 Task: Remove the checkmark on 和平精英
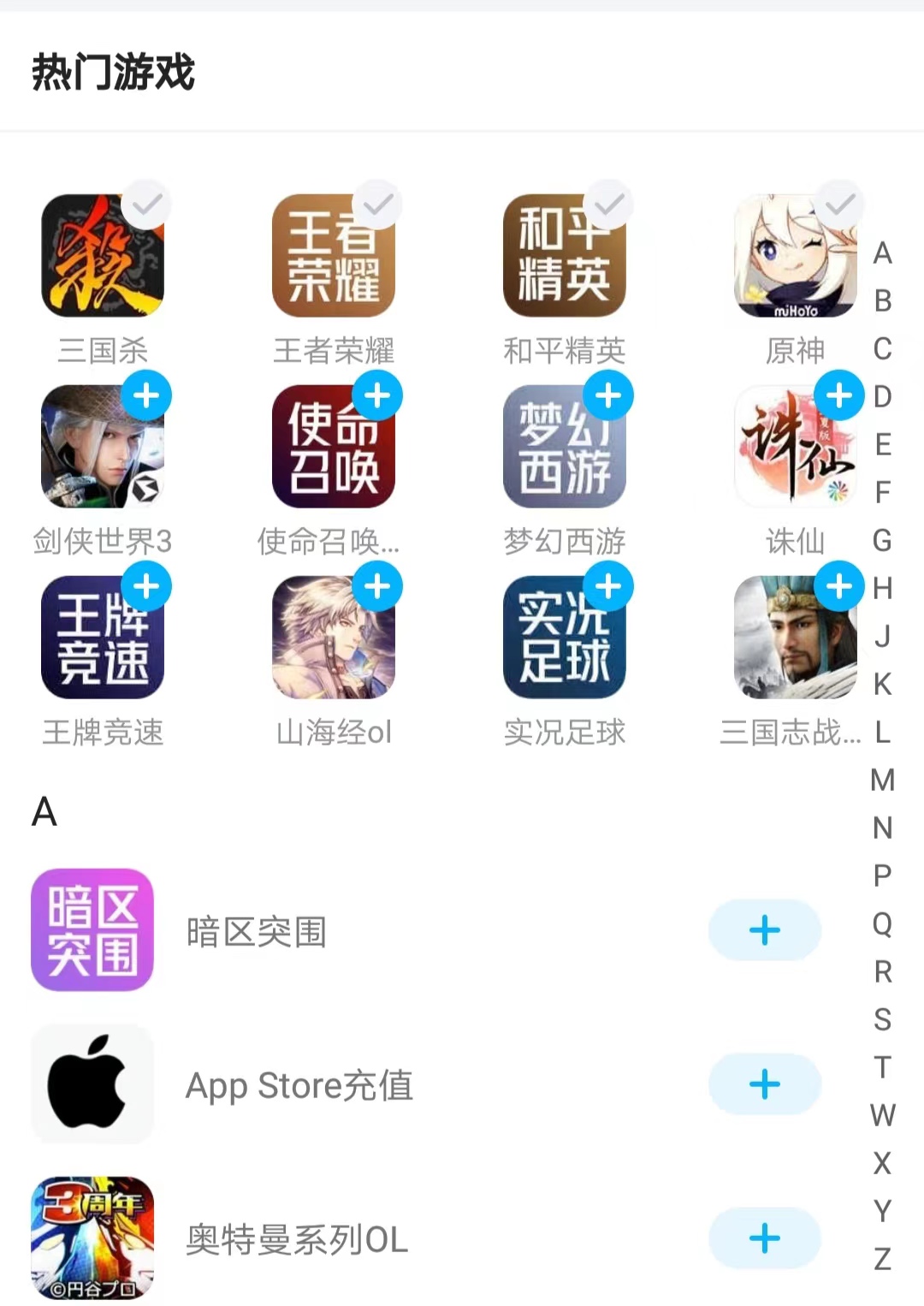pos(608,205)
